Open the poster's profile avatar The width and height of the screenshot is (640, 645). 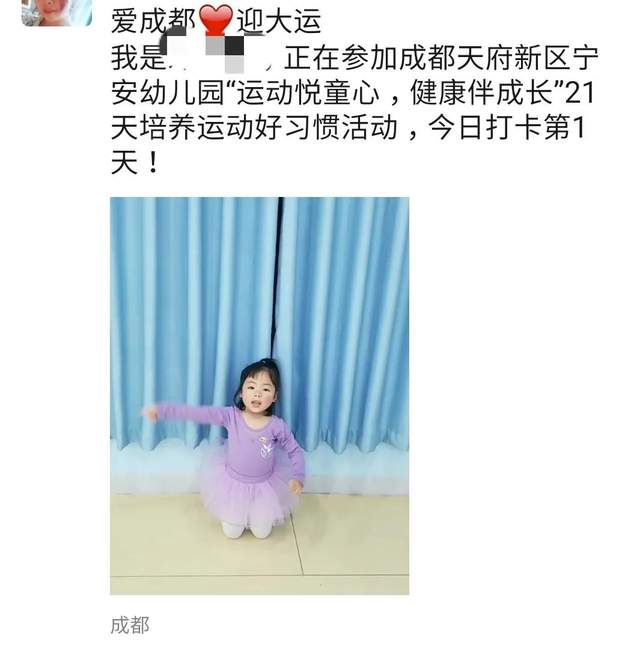point(55,11)
